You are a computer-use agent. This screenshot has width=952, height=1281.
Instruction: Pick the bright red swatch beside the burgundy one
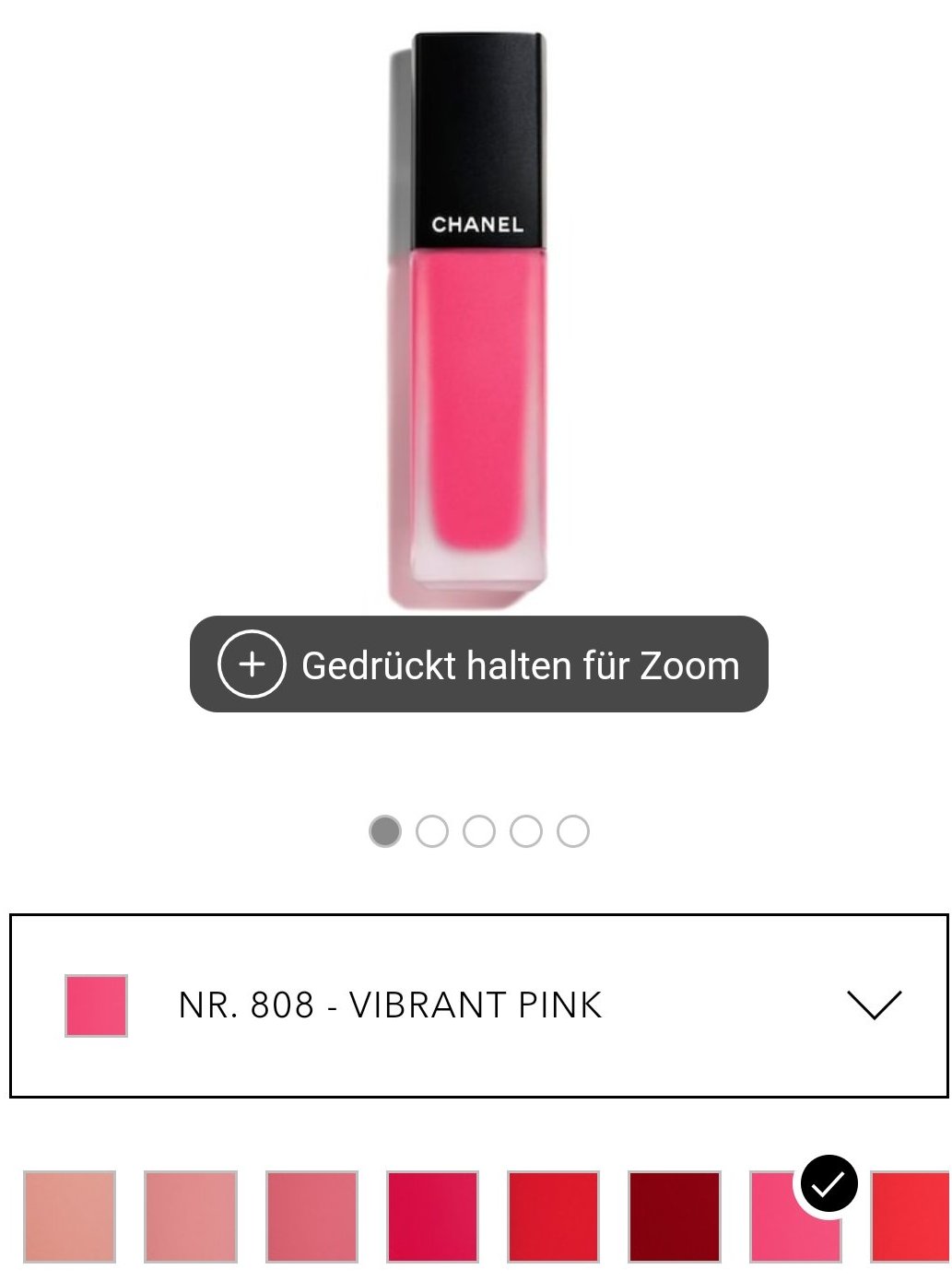tap(553, 1216)
